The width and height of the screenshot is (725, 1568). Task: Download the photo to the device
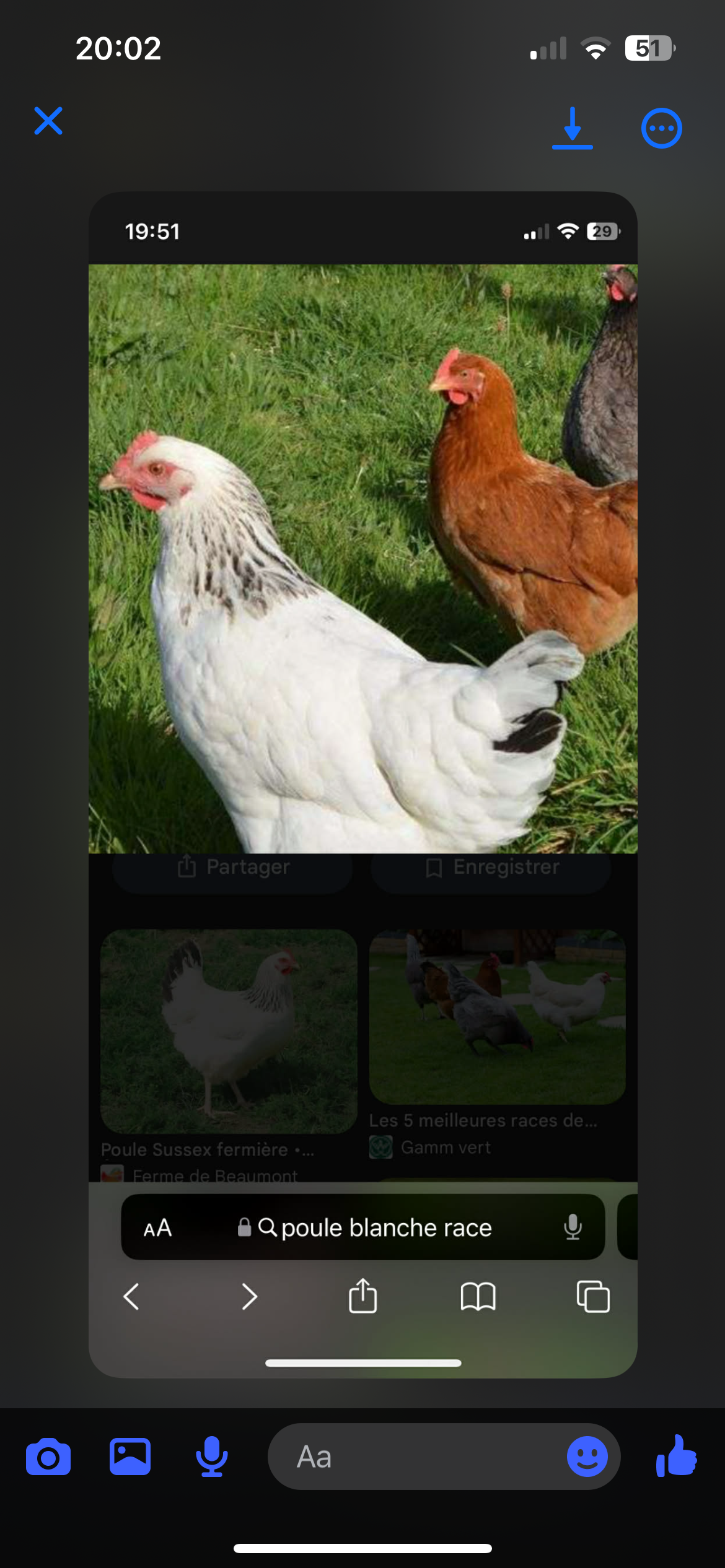(x=572, y=128)
